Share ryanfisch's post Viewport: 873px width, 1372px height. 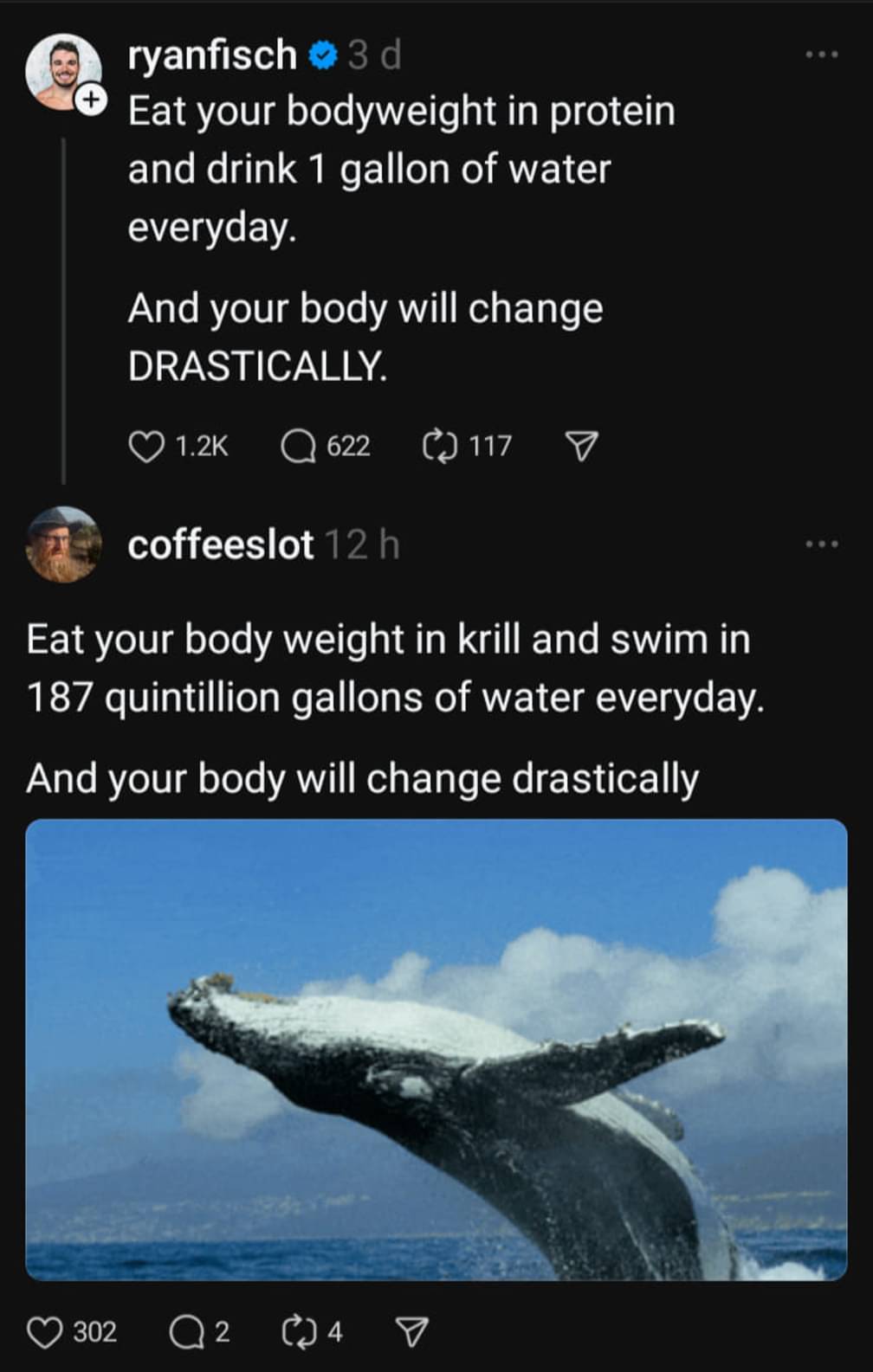pos(581,447)
